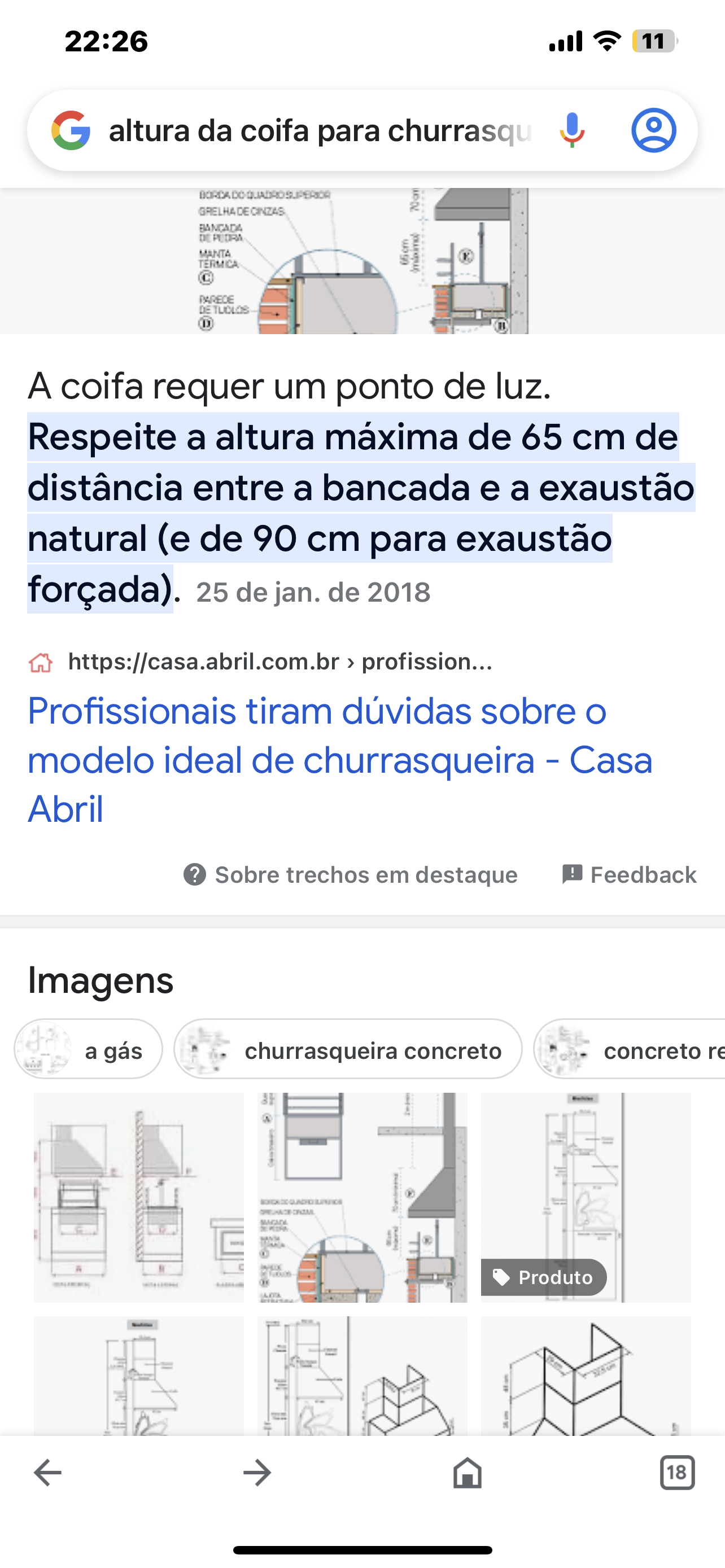Open the Google account profile icon

pyautogui.click(x=653, y=131)
